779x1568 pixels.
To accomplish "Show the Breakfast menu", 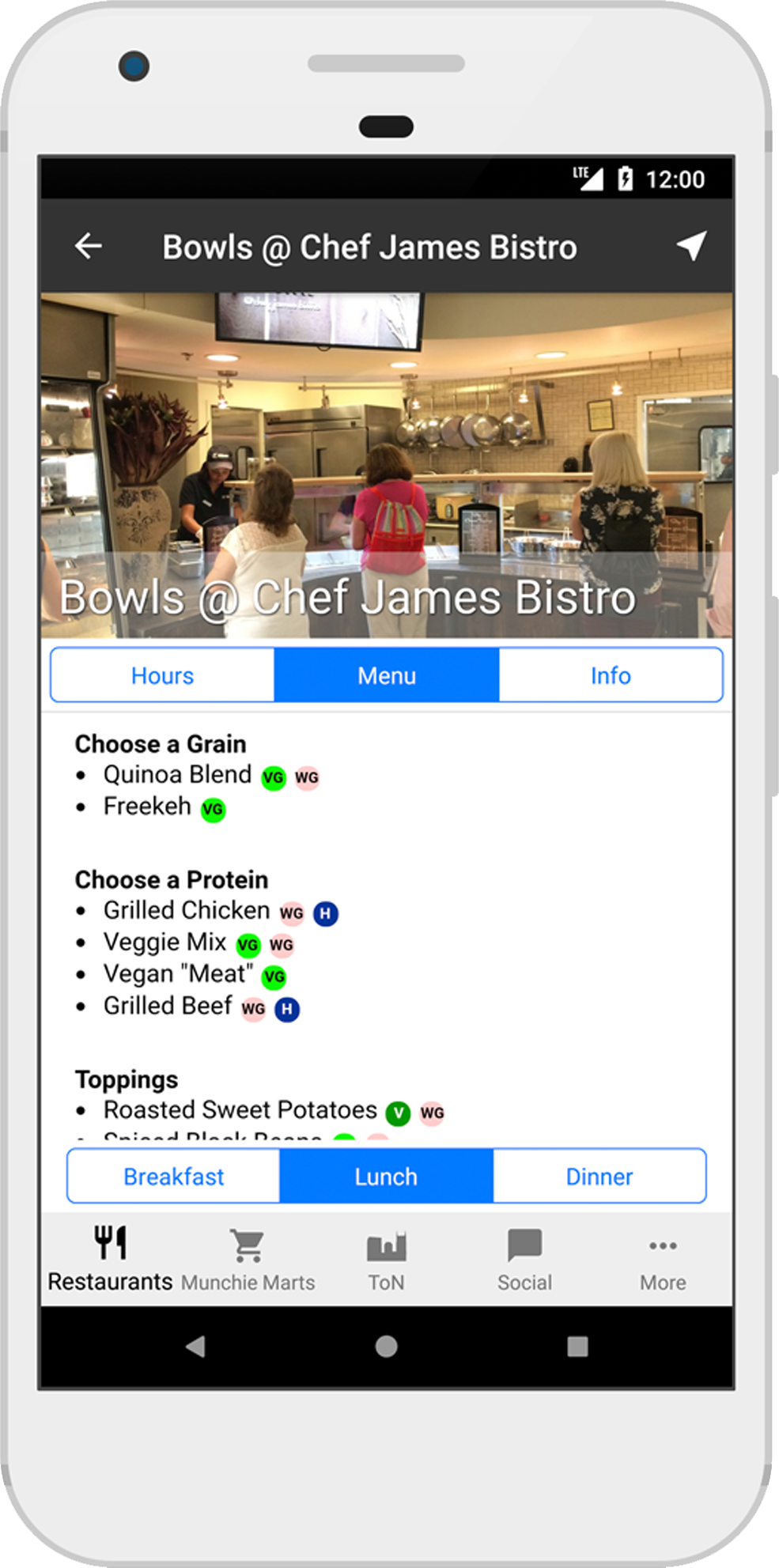I will [174, 1177].
